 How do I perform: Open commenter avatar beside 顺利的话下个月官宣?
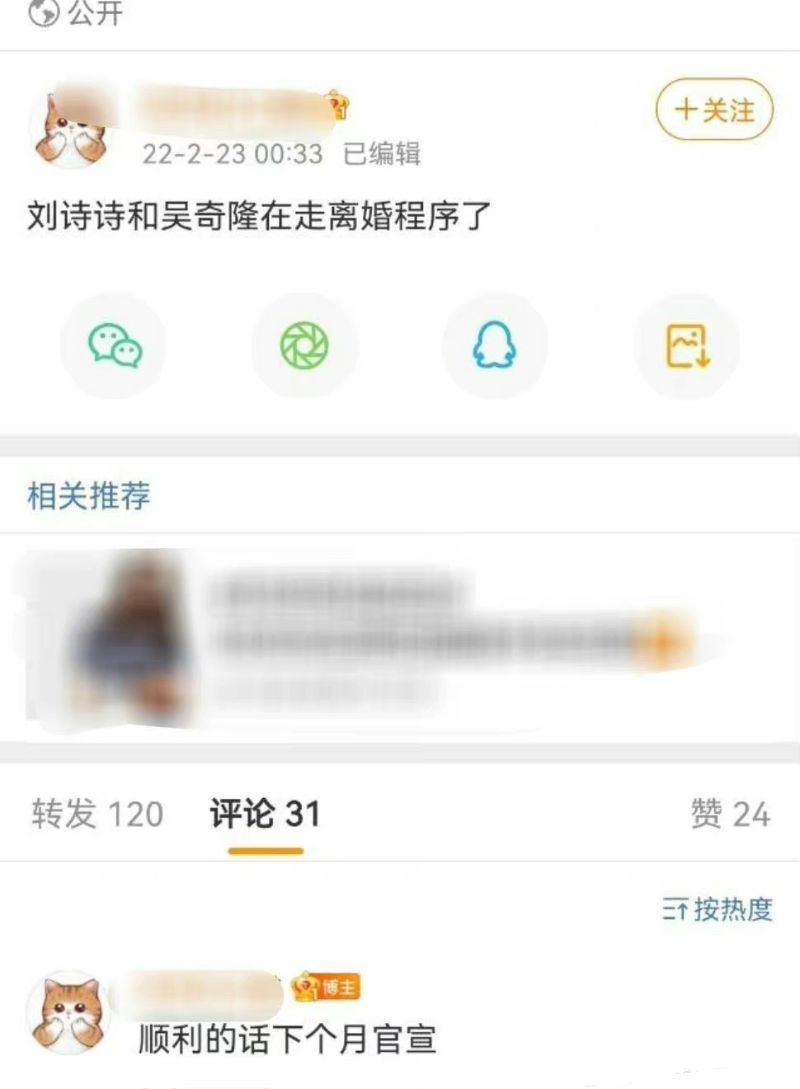(66, 1010)
